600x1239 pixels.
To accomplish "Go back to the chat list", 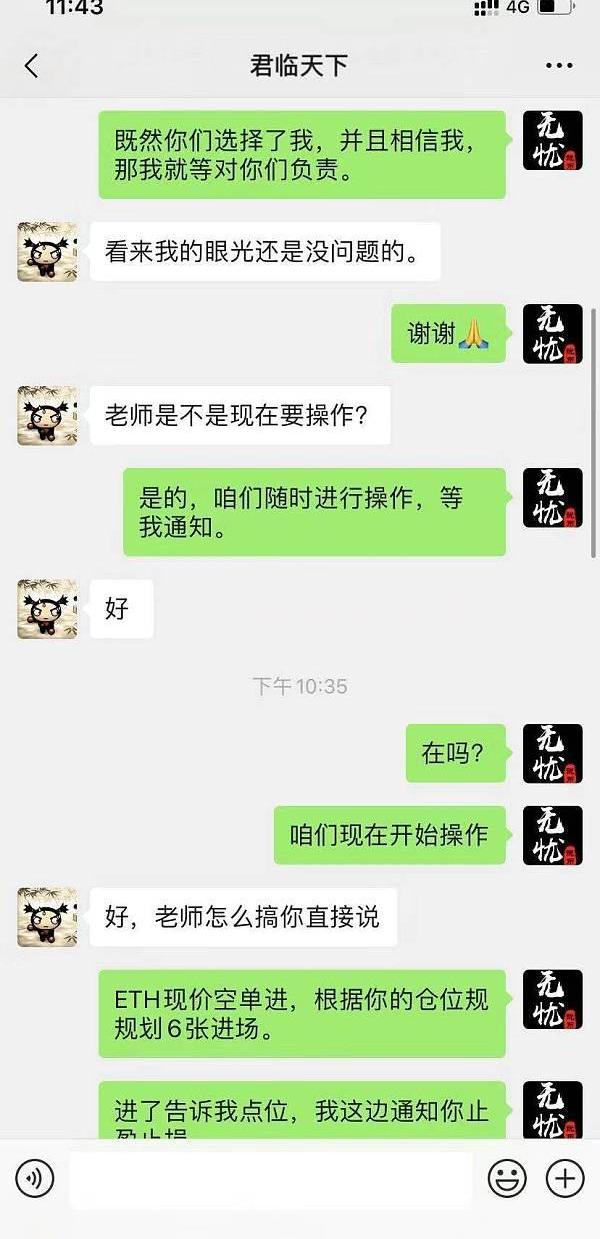I will pos(31,66).
